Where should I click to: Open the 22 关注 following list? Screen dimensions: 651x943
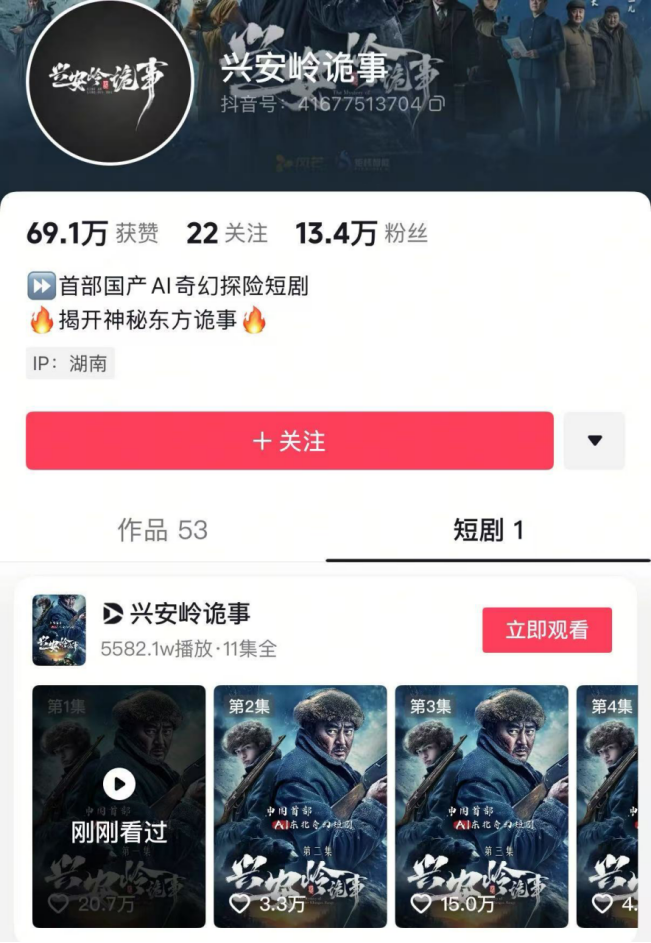click(227, 234)
